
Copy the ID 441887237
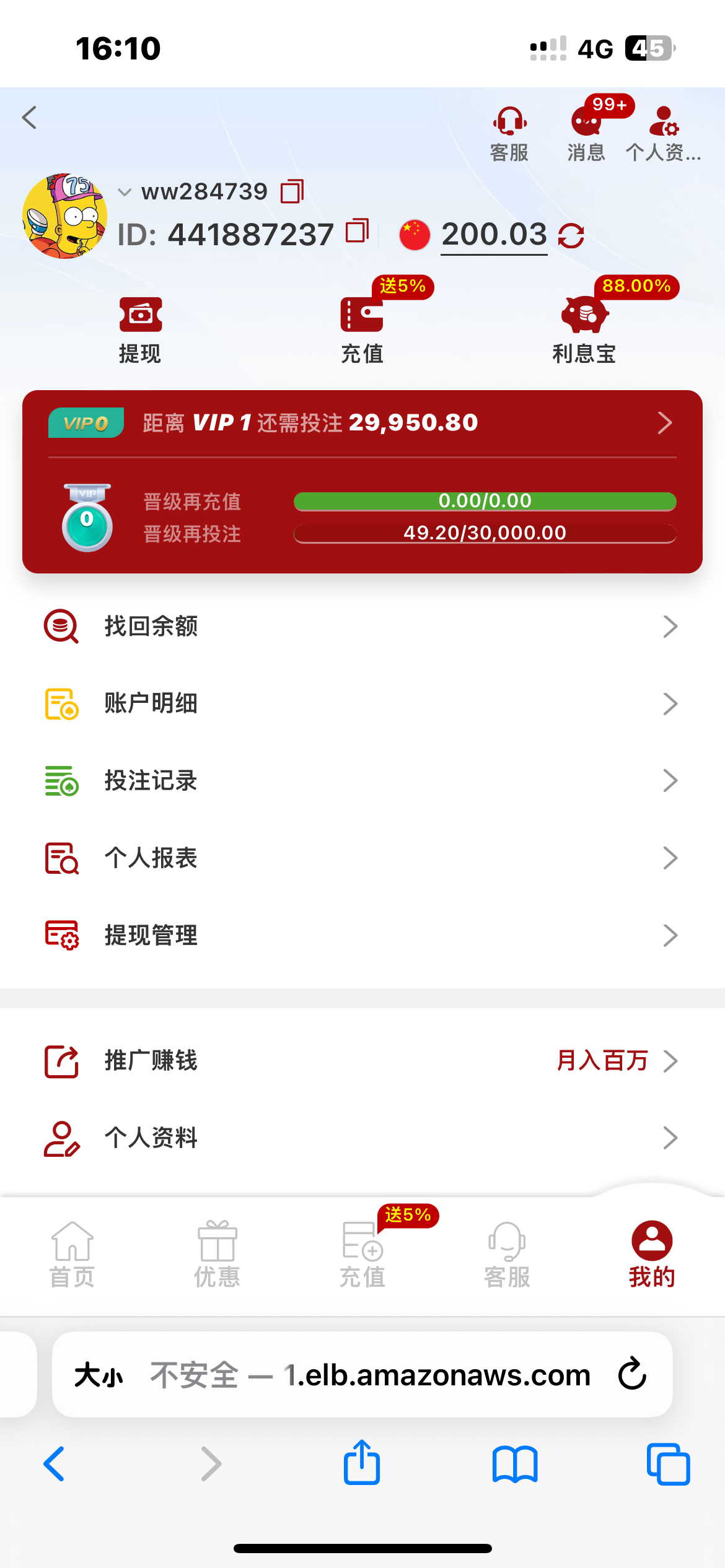coord(357,232)
